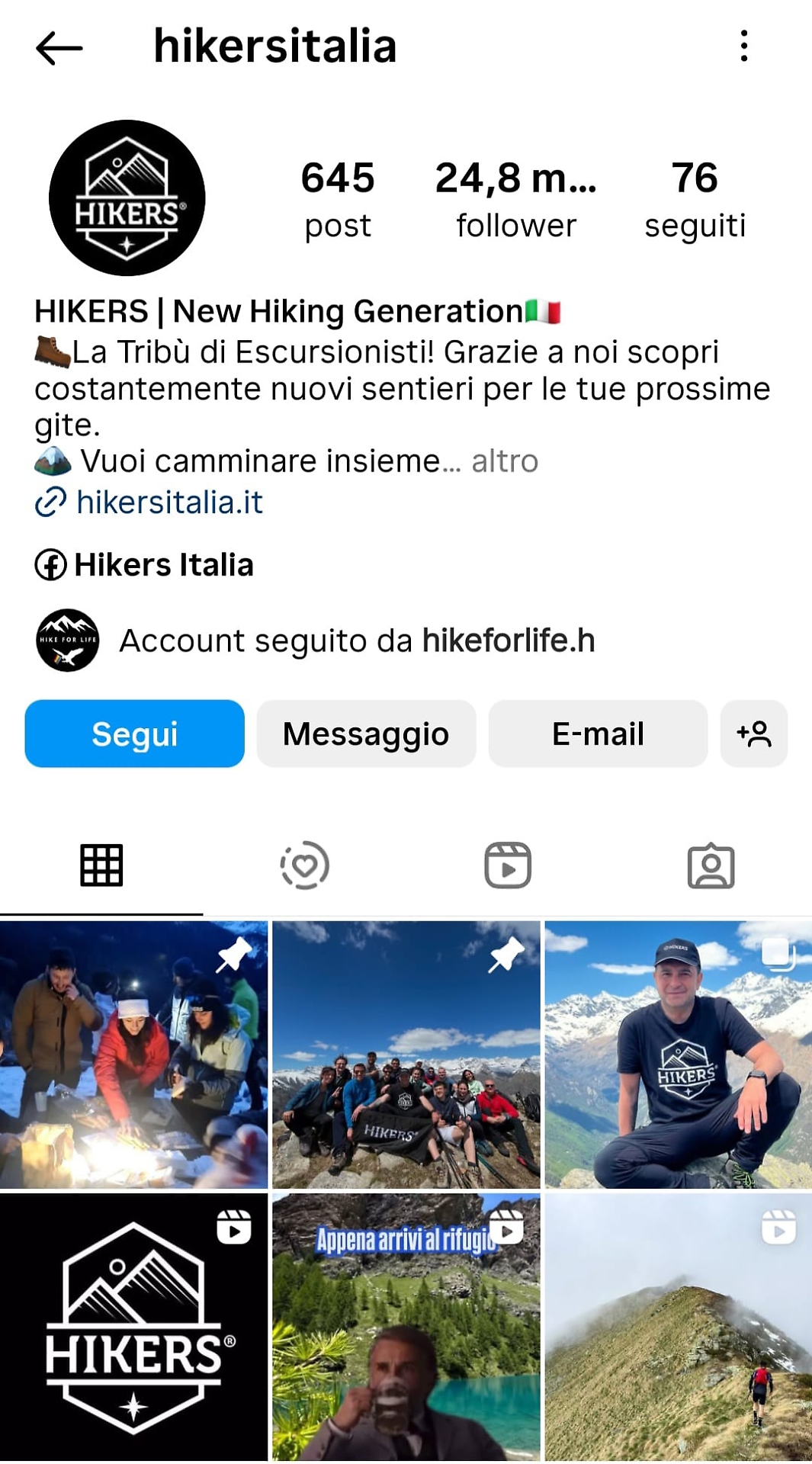Open the three-dot overflow menu
This screenshot has height=1464, width=812.
pyautogui.click(x=743, y=47)
